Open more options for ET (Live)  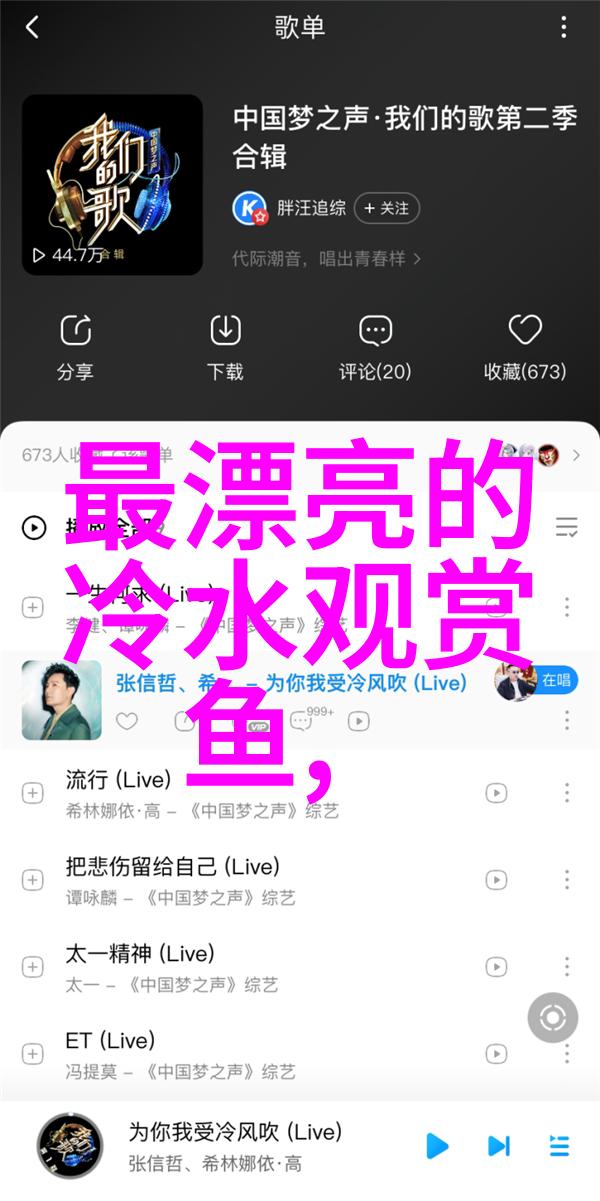567,1054
